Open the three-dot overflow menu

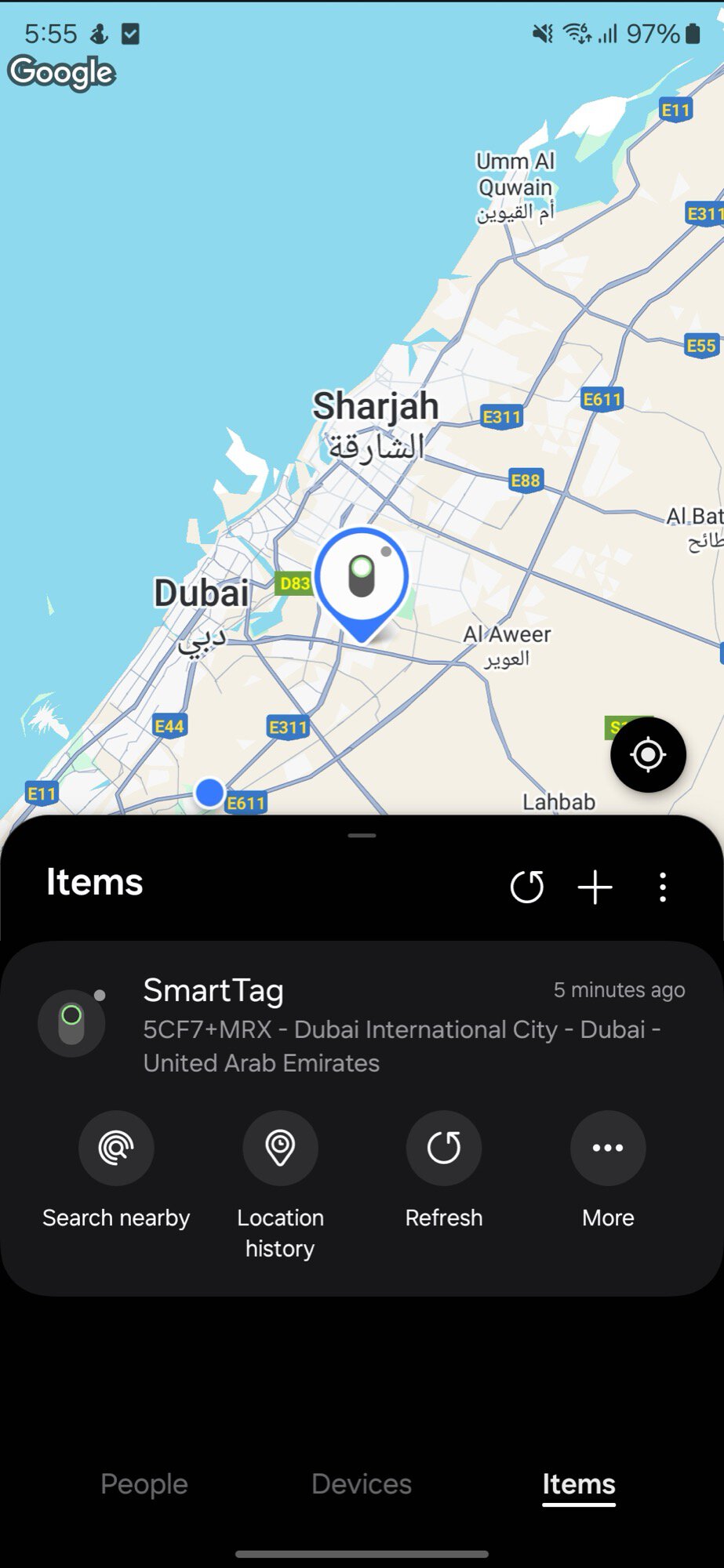pos(663,887)
